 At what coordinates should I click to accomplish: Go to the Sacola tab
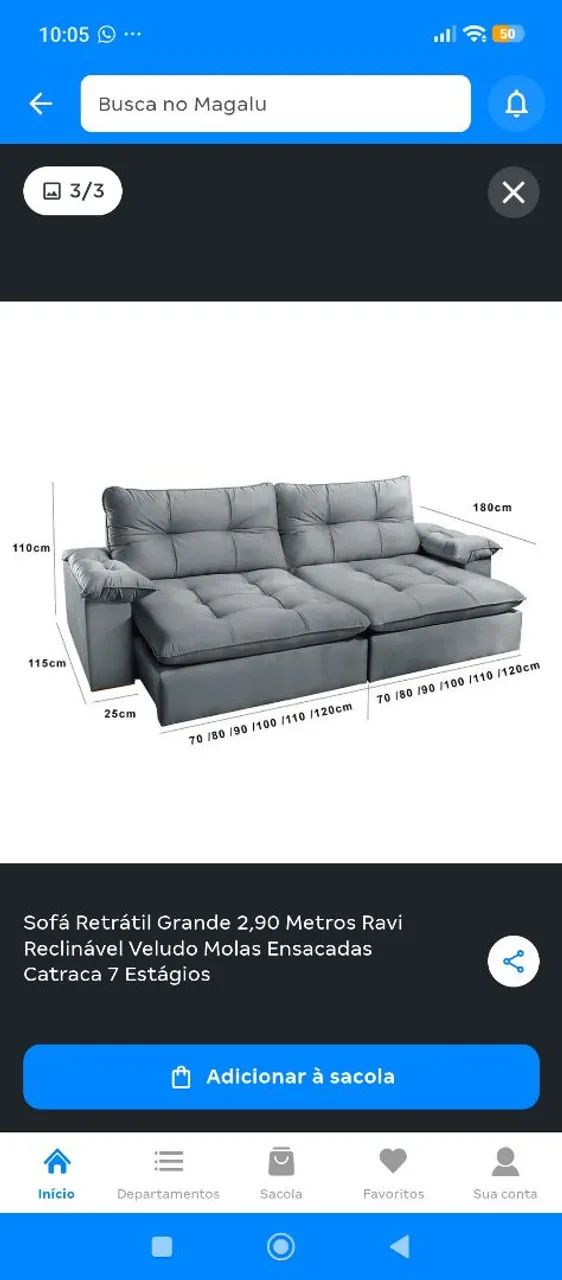(281, 1173)
